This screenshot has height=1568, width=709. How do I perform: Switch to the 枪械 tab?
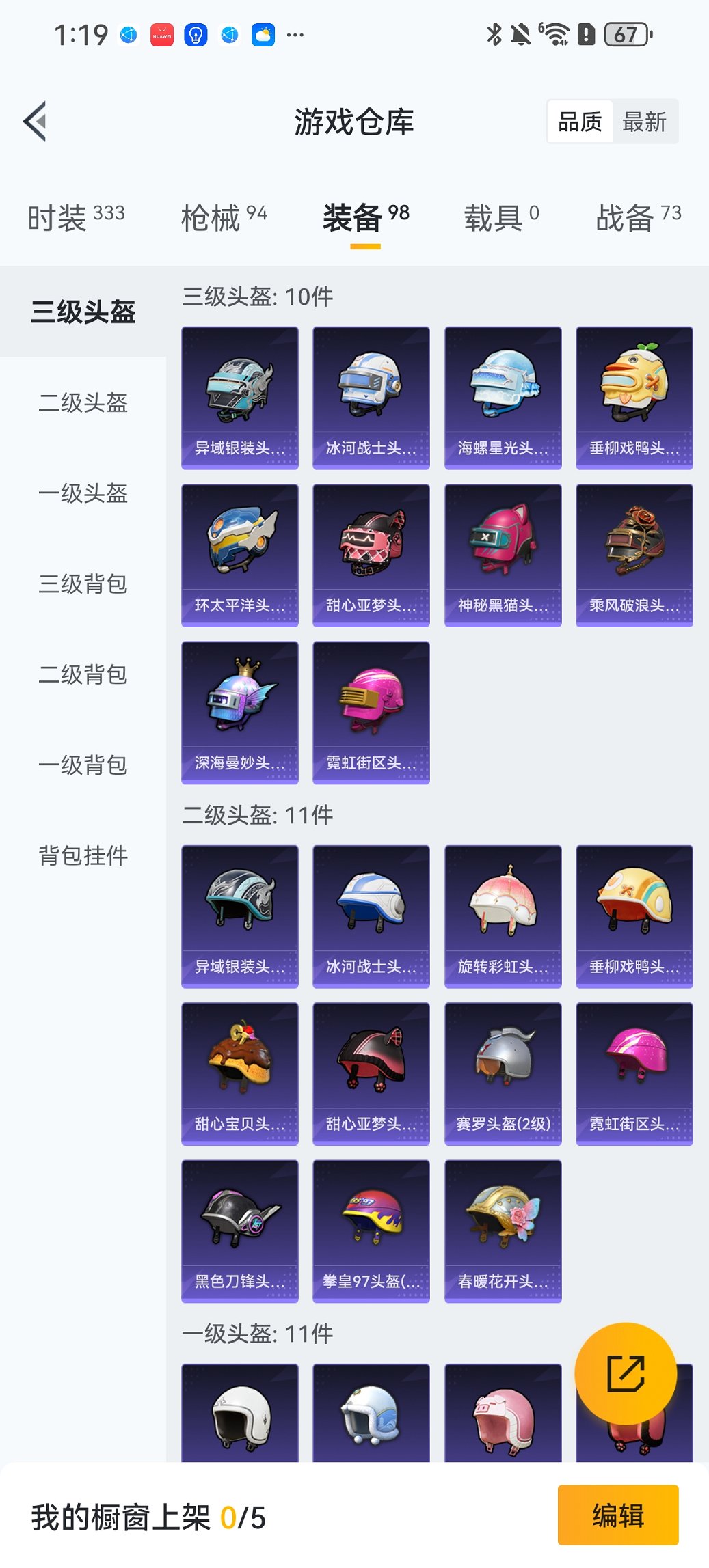click(x=224, y=217)
